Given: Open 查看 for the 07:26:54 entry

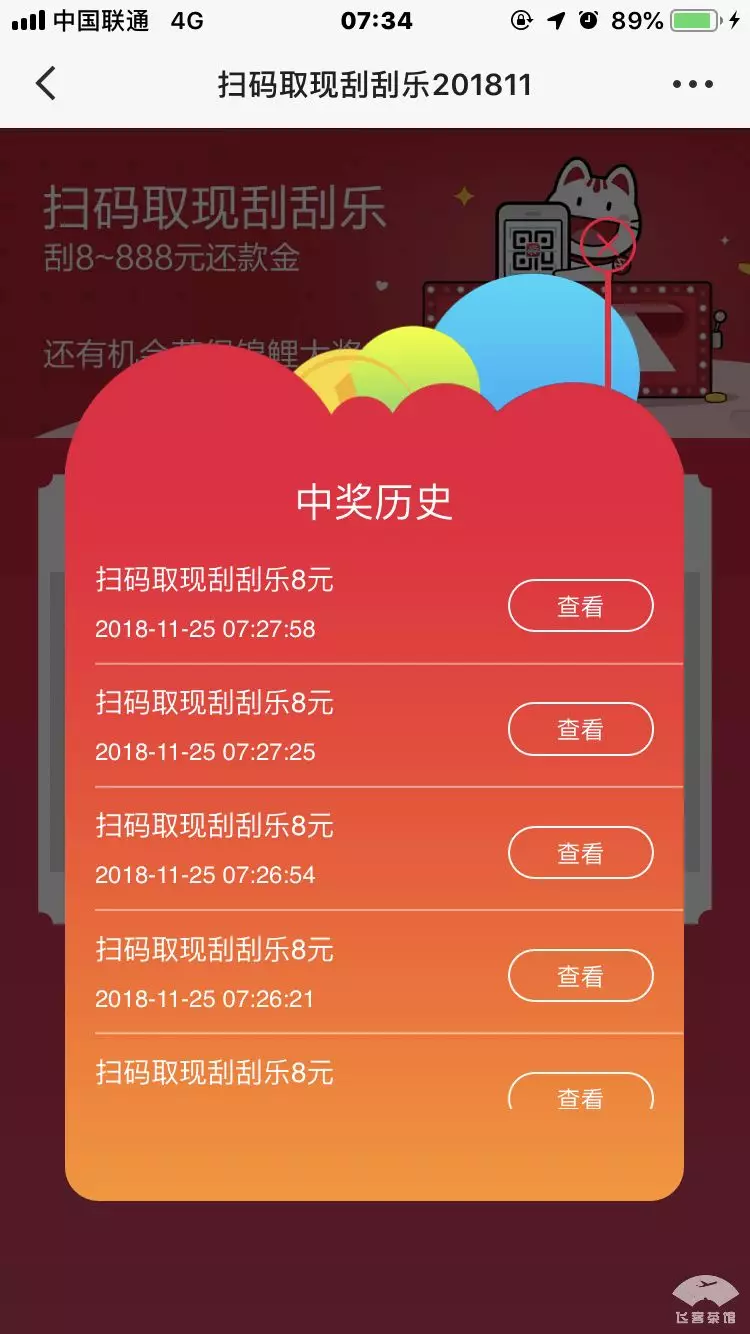Looking at the screenshot, I should coord(580,853).
